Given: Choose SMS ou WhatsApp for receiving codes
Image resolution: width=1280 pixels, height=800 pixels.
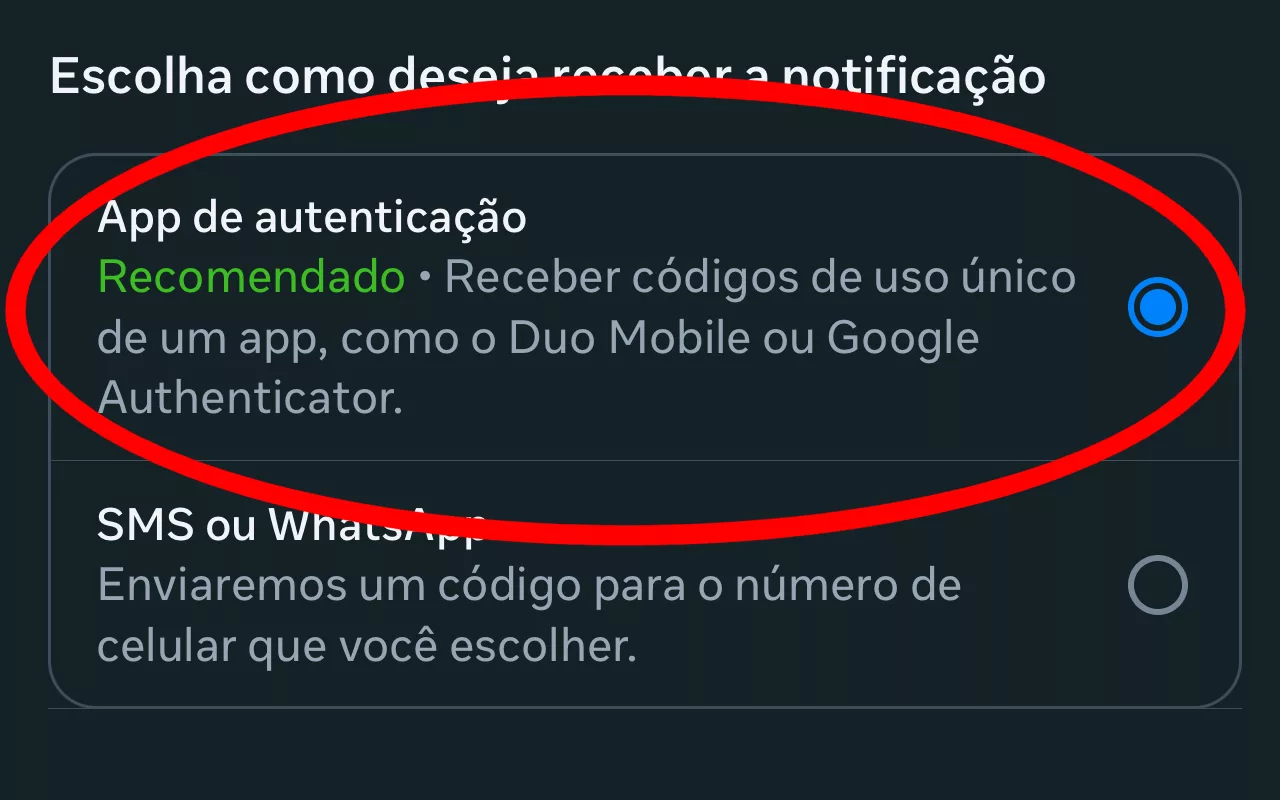Looking at the screenshot, I should pos(1157,586).
